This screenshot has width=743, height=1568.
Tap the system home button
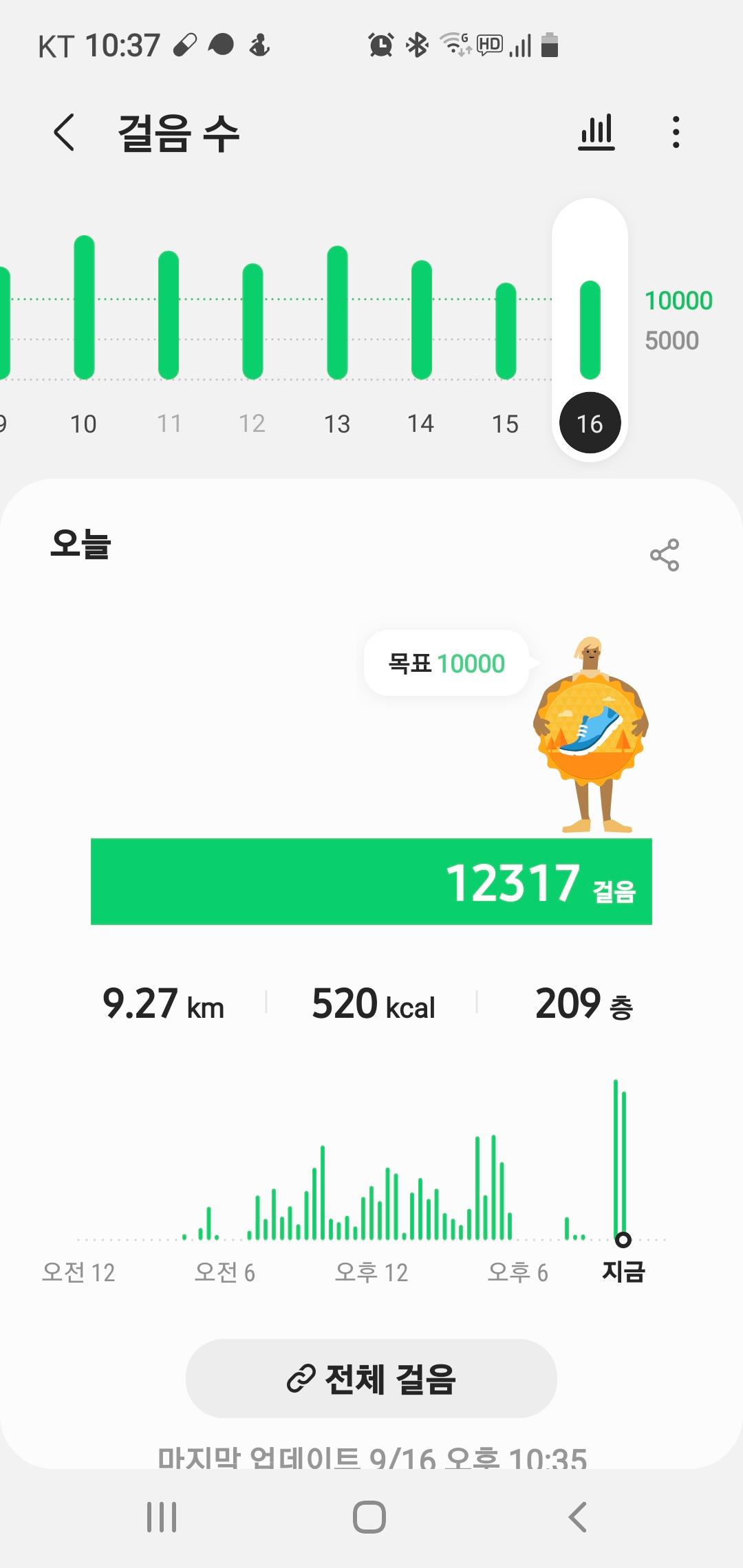[x=369, y=1517]
